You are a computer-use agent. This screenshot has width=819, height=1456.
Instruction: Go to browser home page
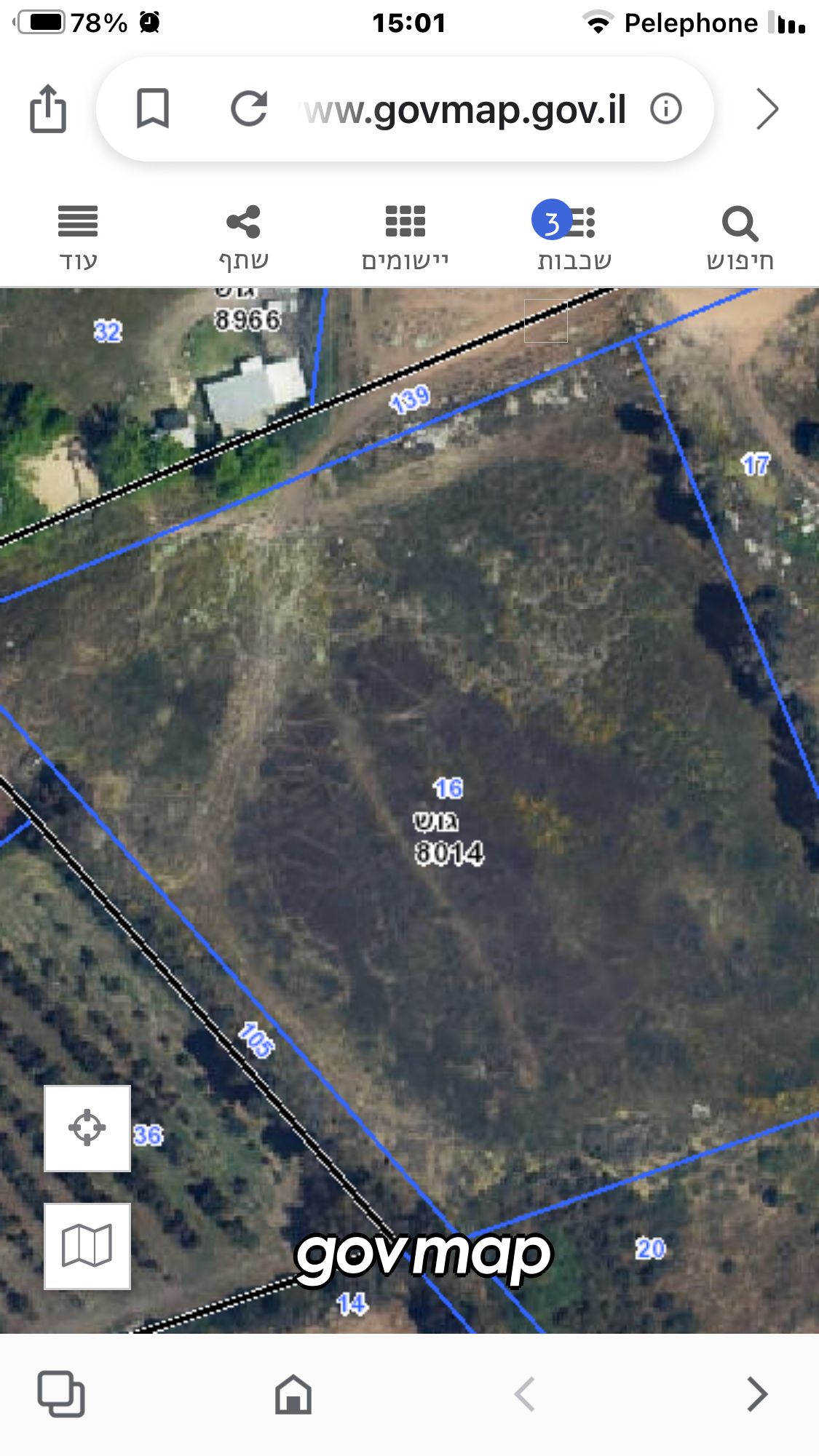click(293, 1394)
